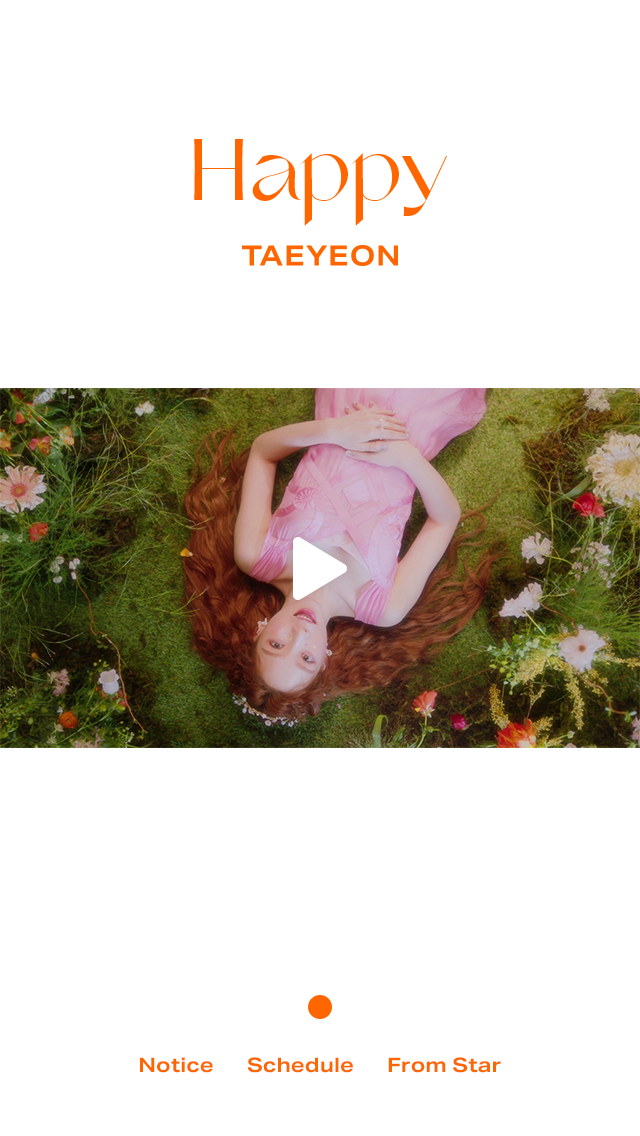Open the Schedule section
The width and height of the screenshot is (640, 1136).
tap(300, 1065)
